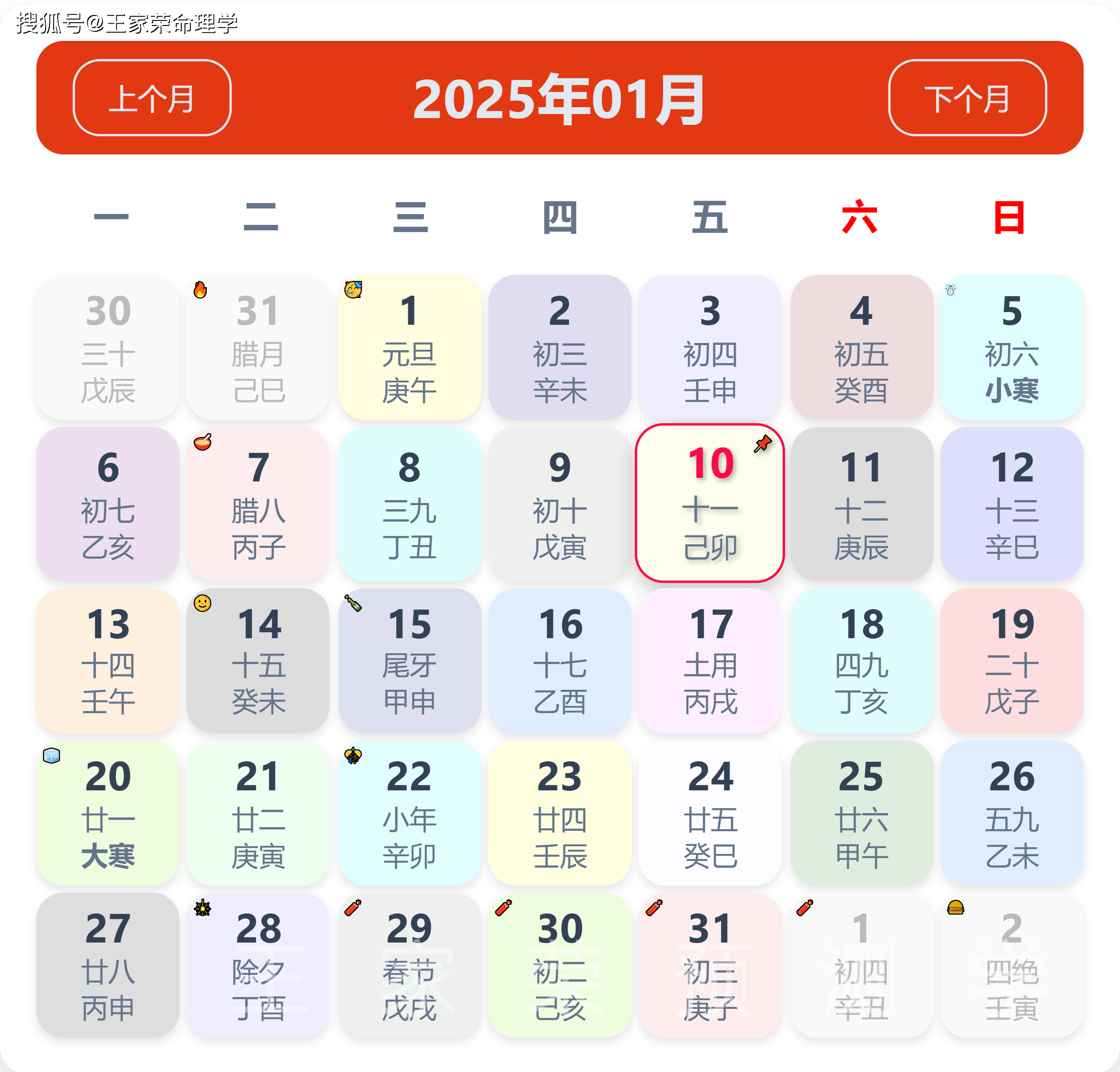
Task: Select highlighted date January 10
Action: pyautogui.click(x=710, y=503)
